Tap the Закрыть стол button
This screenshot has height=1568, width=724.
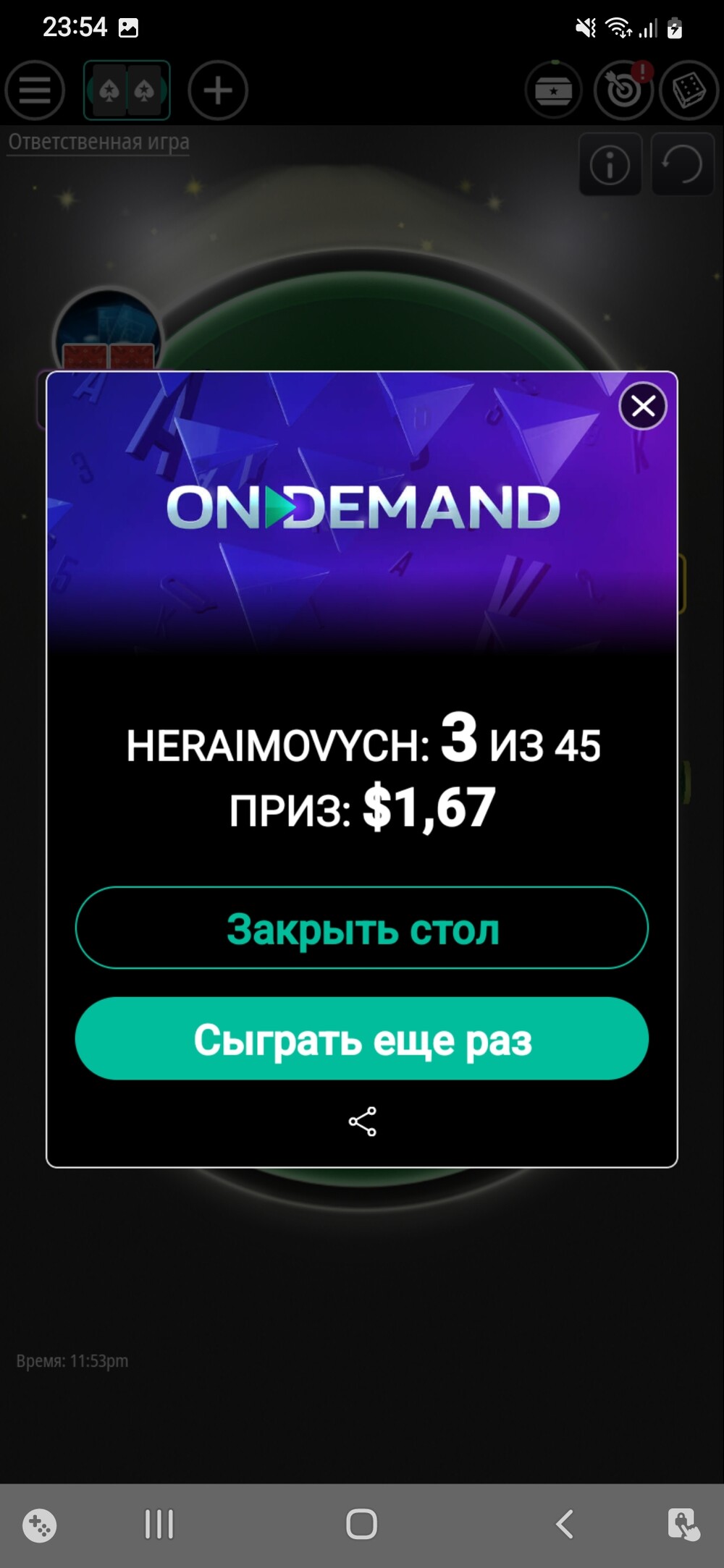(x=362, y=928)
